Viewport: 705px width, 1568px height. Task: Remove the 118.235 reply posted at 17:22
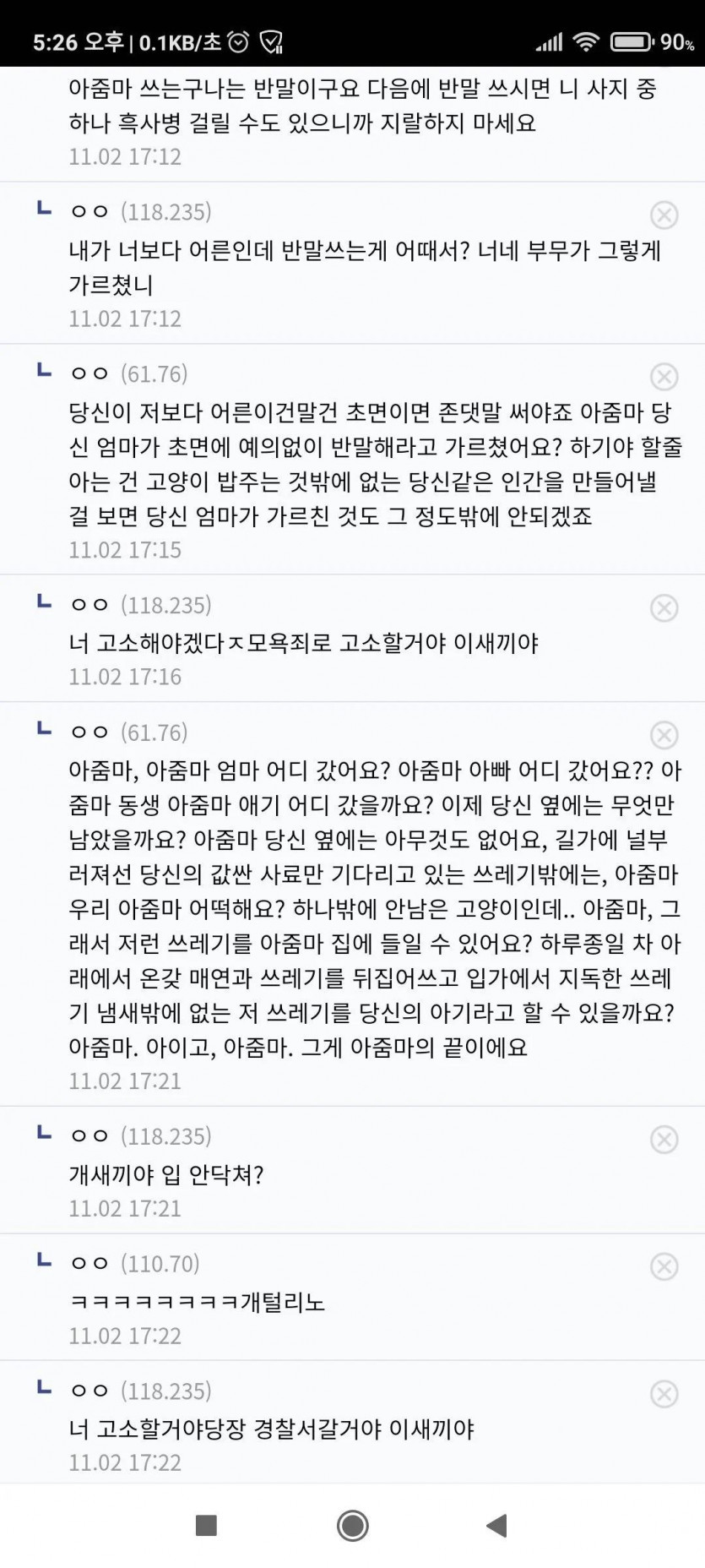tap(664, 1394)
